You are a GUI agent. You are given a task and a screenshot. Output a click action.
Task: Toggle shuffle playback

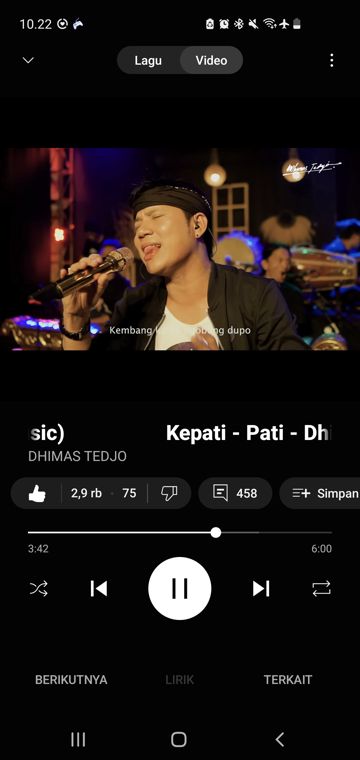[39, 588]
